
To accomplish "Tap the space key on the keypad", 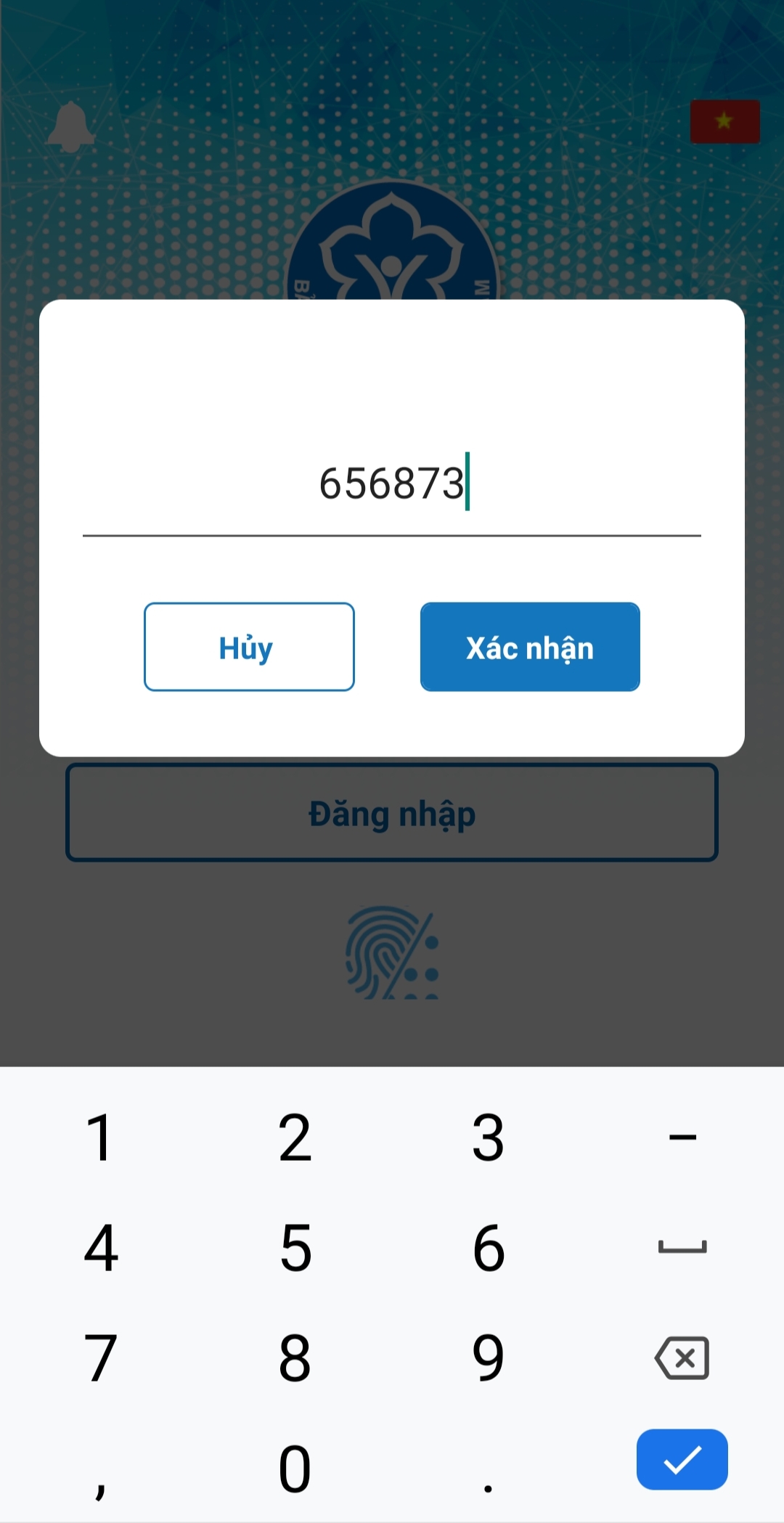I will pos(682,1248).
